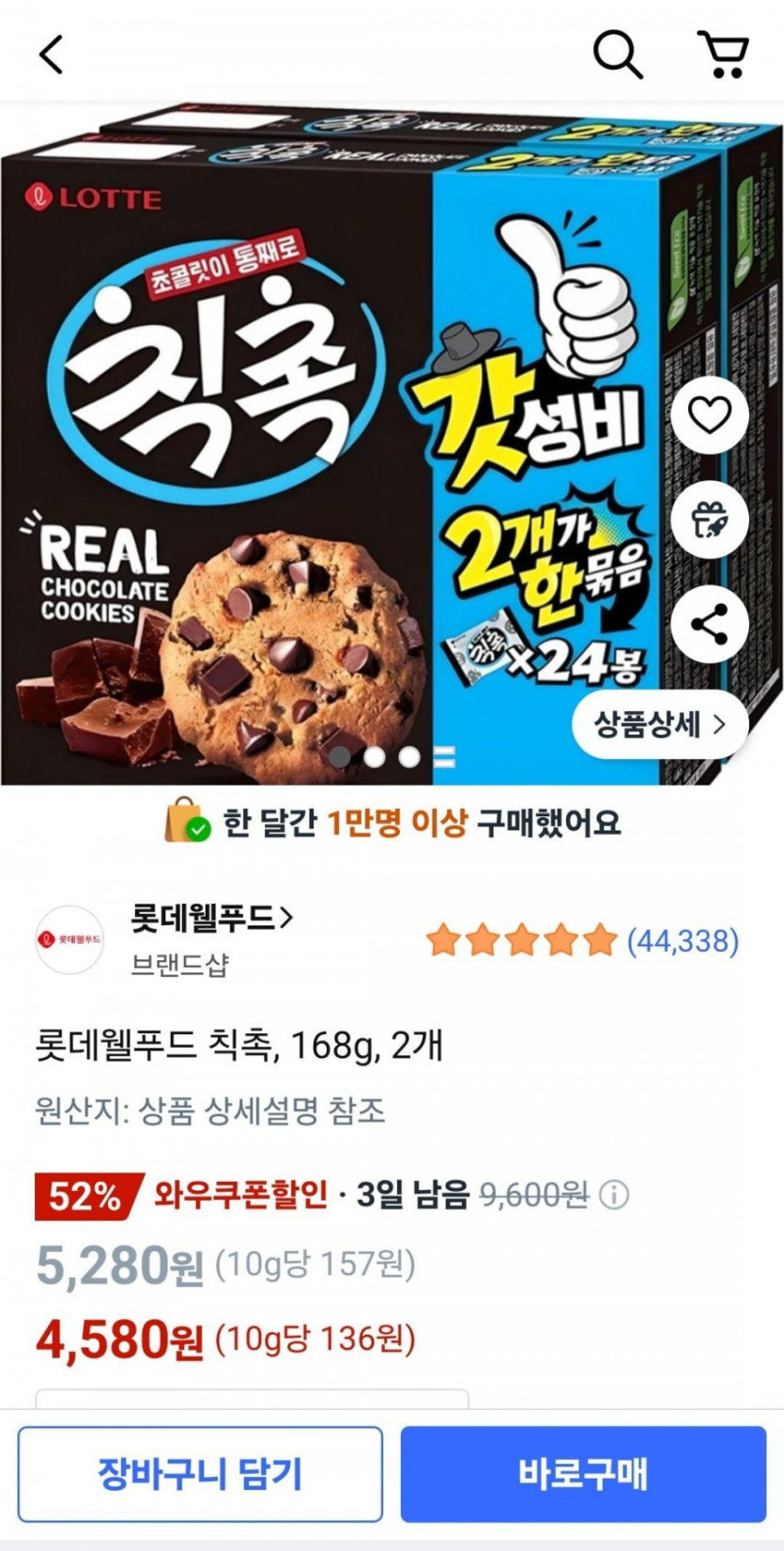Open the shopping cart

point(723,54)
